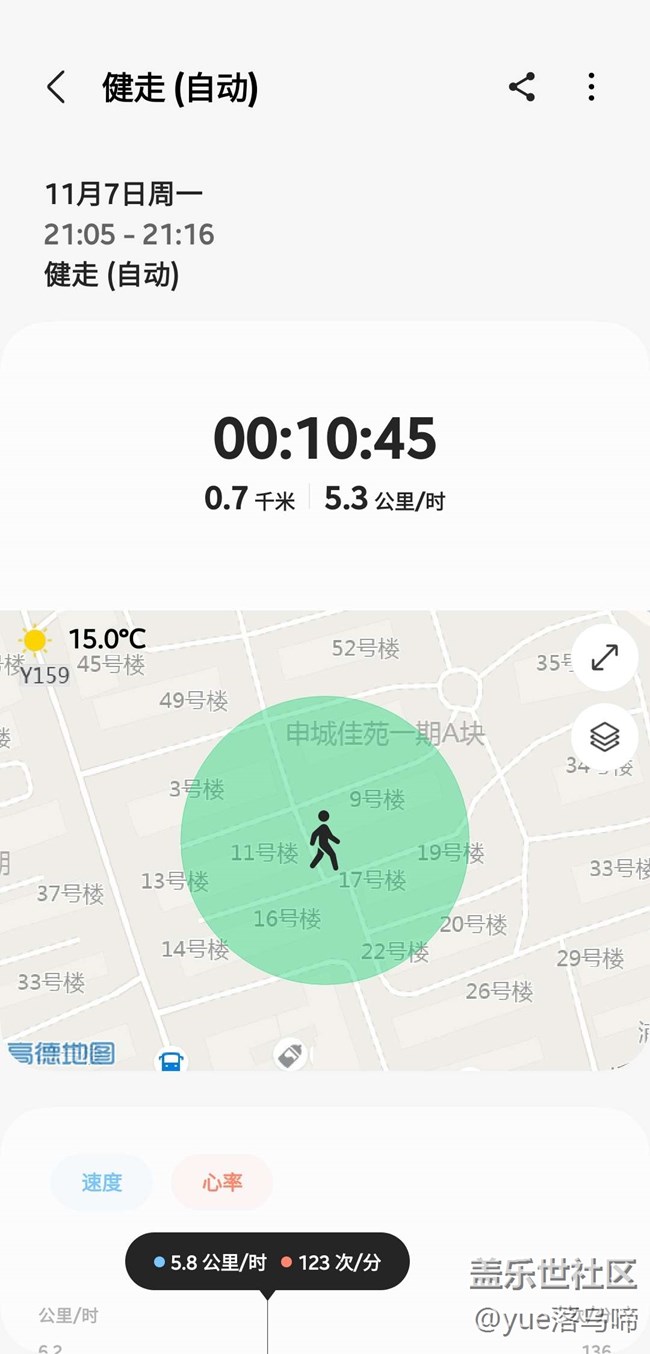Expand the map to full screen
The height and width of the screenshot is (1354, 650).
(x=604, y=657)
